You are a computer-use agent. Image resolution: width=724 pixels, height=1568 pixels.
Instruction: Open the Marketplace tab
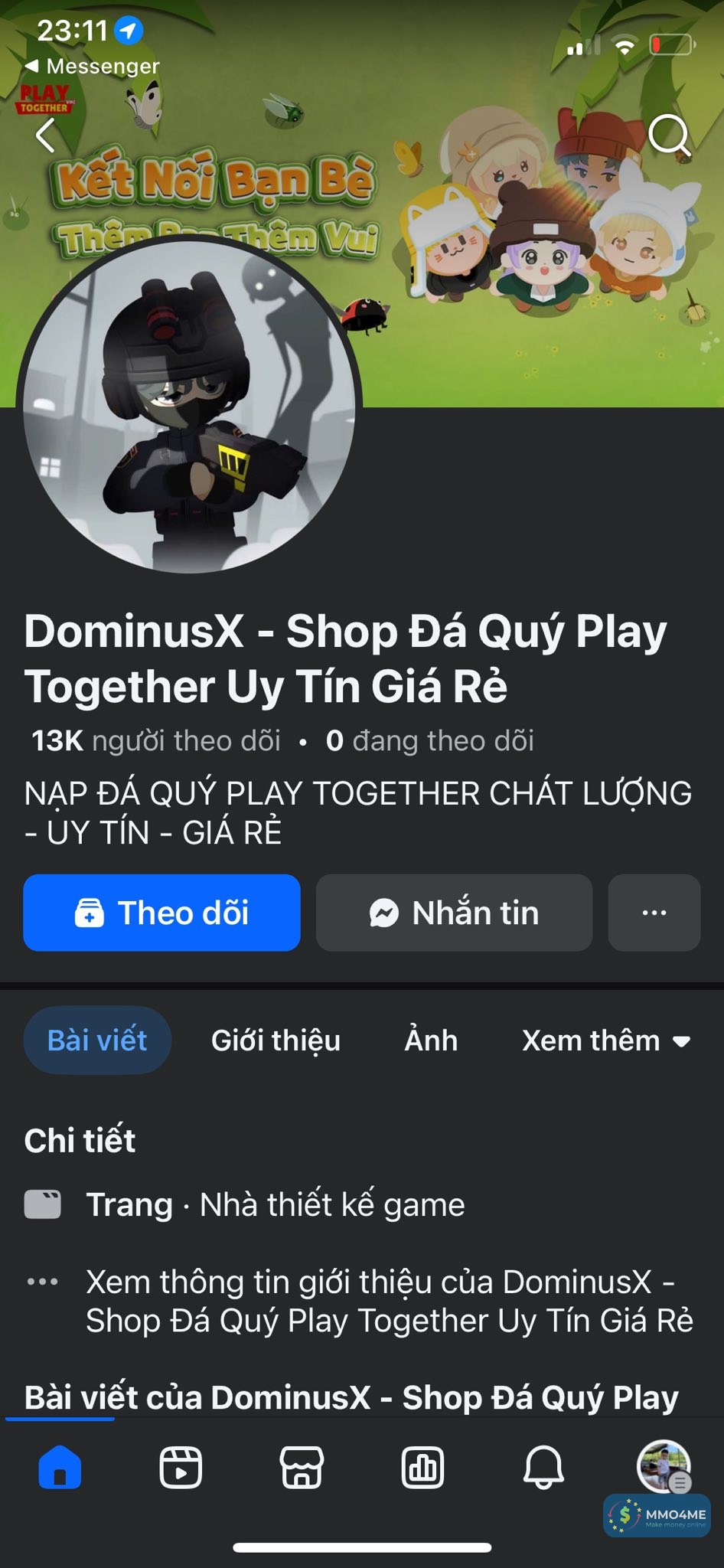pyautogui.click(x=302, y=1468)
